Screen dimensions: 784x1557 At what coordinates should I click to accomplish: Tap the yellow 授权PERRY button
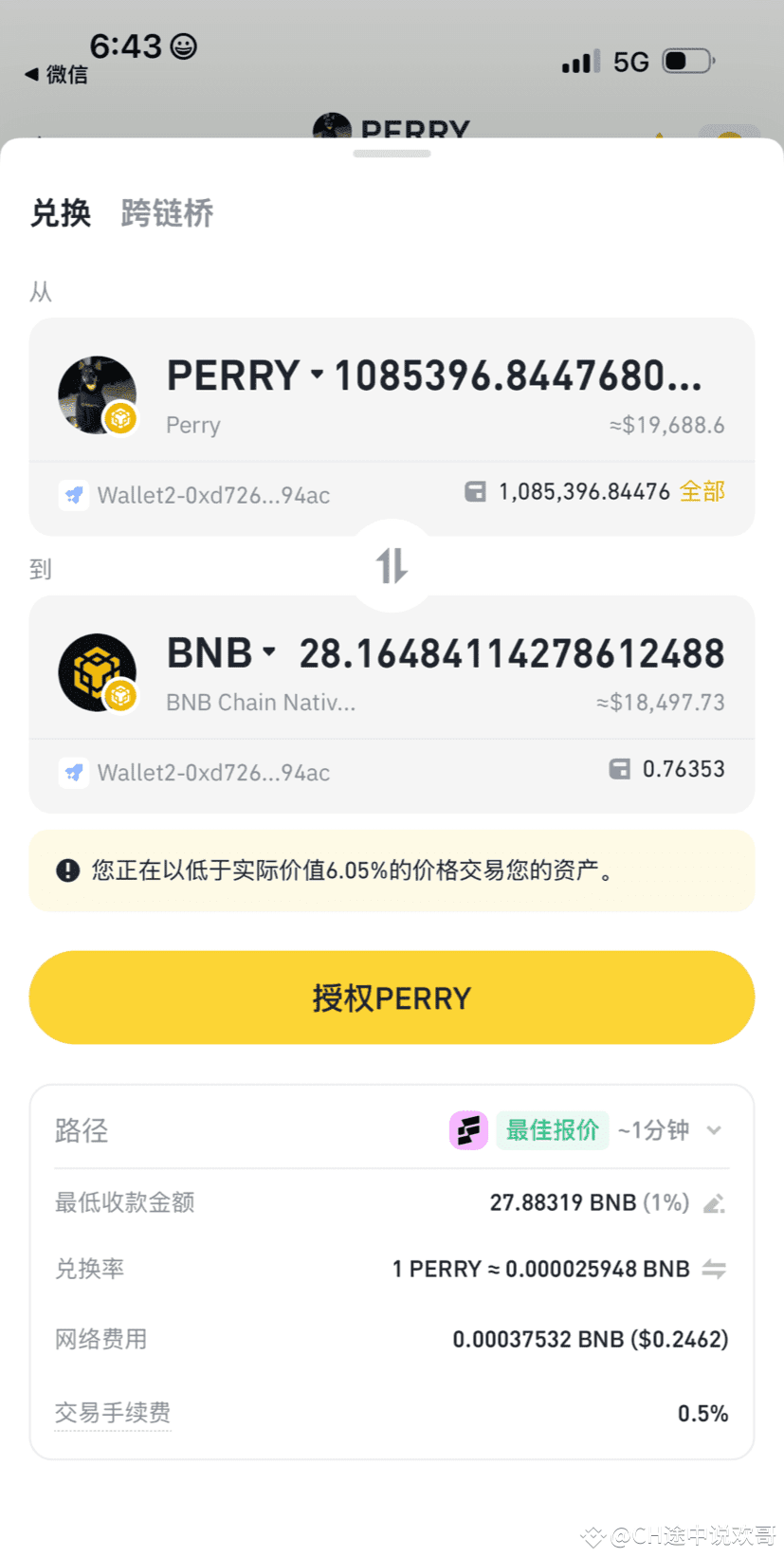[392, 998]
